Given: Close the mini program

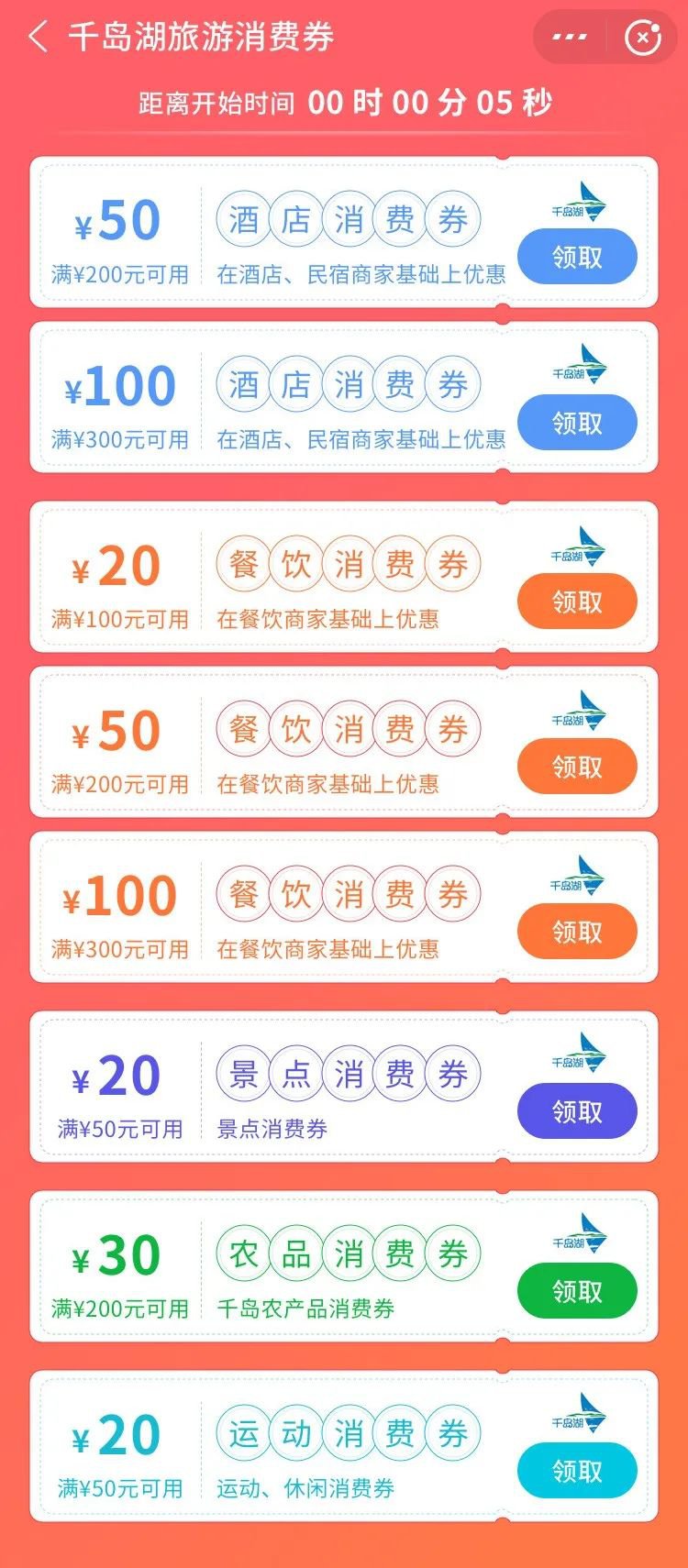Looking at the screenshot, I should [642, 38].
